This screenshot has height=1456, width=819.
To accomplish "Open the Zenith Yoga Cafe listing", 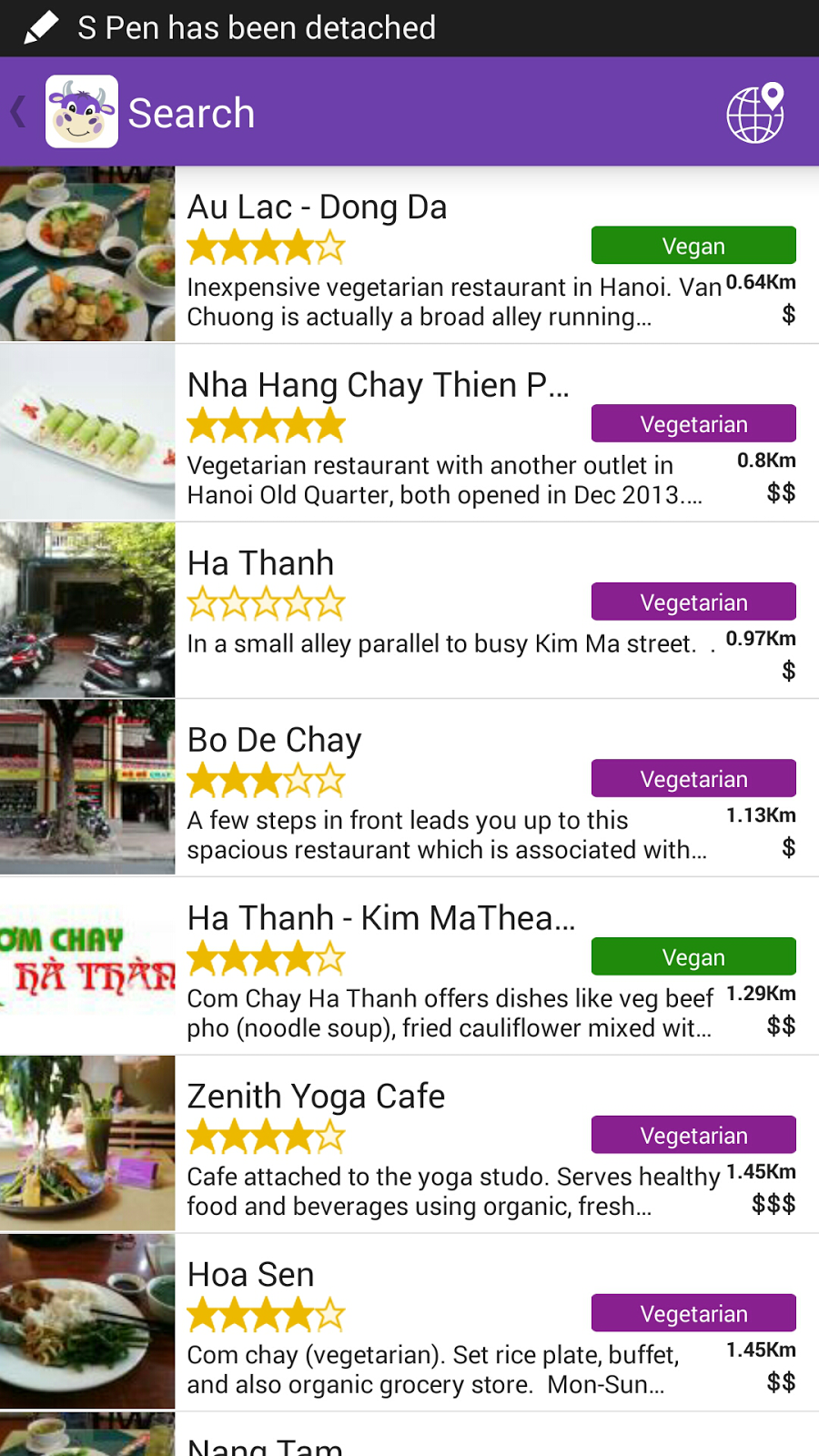I will 316,1097.
